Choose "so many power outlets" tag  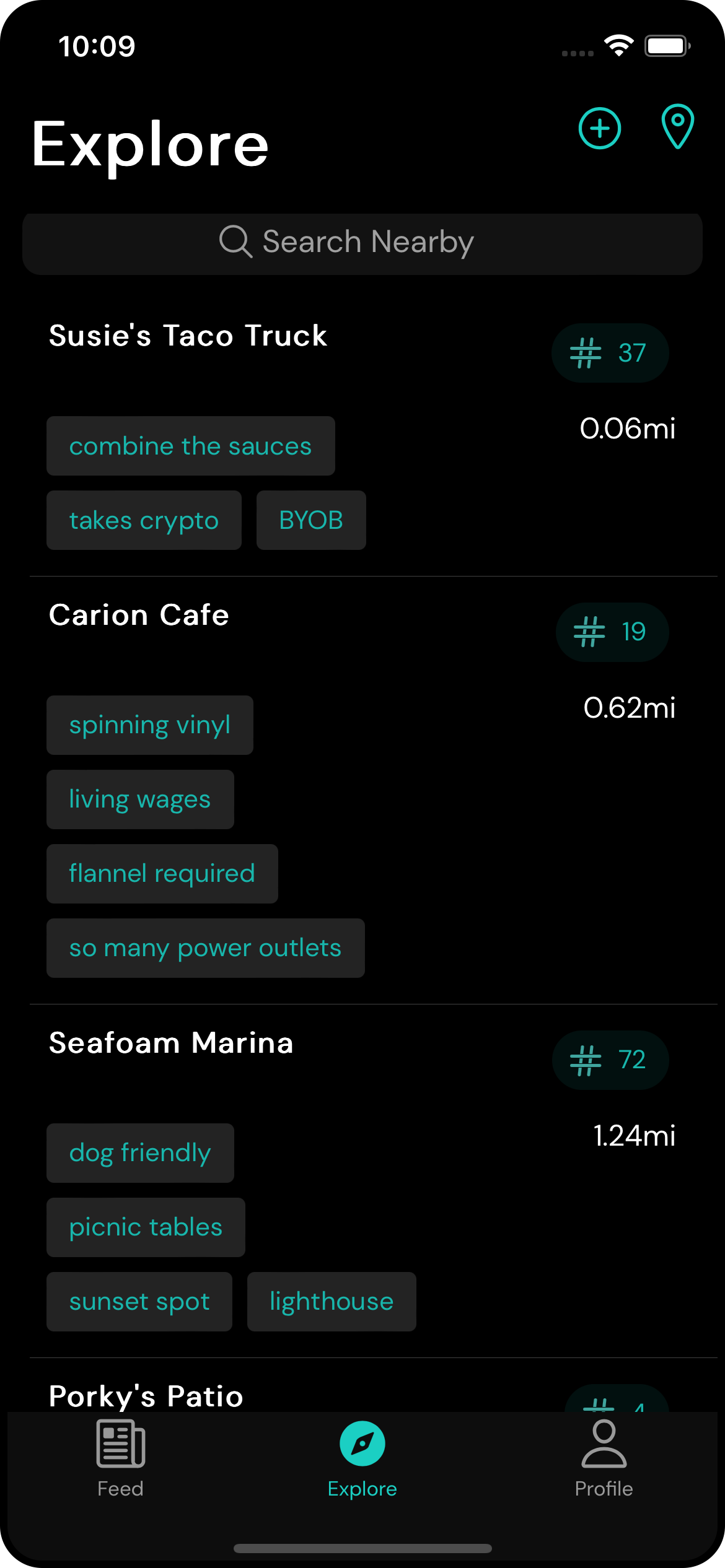tap(205, 948)
